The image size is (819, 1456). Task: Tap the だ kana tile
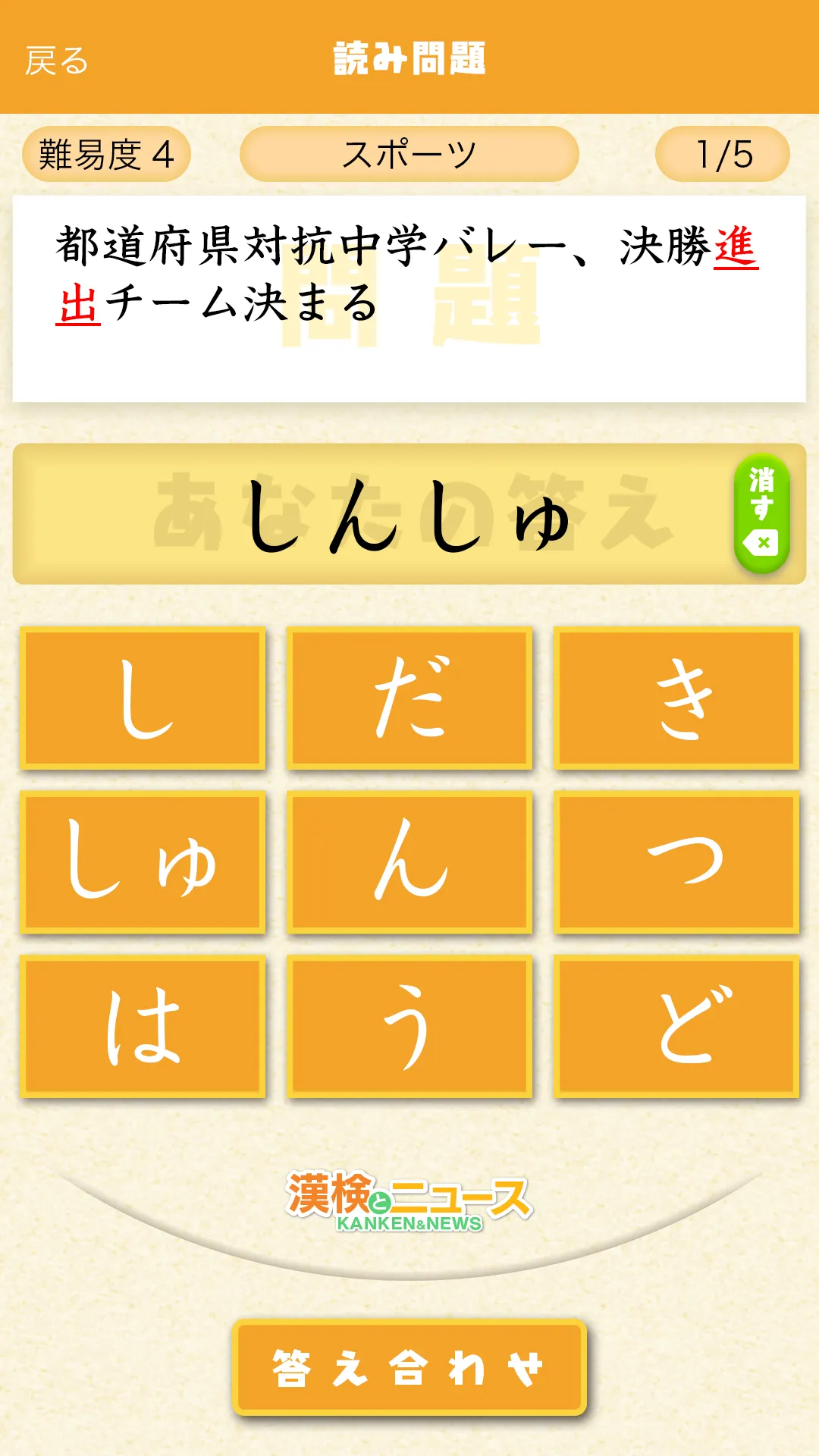409,698
